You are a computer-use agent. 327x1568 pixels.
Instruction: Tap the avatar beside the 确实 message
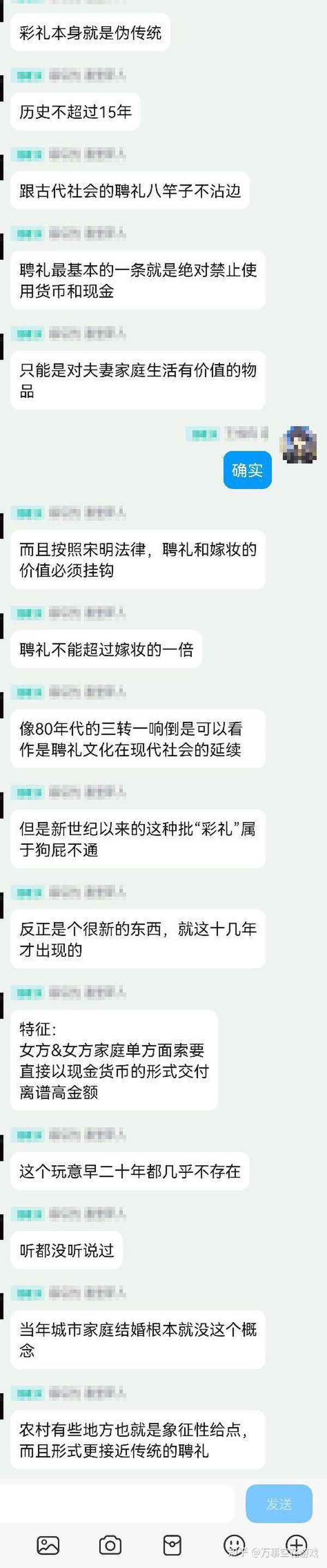click(298, 444)
